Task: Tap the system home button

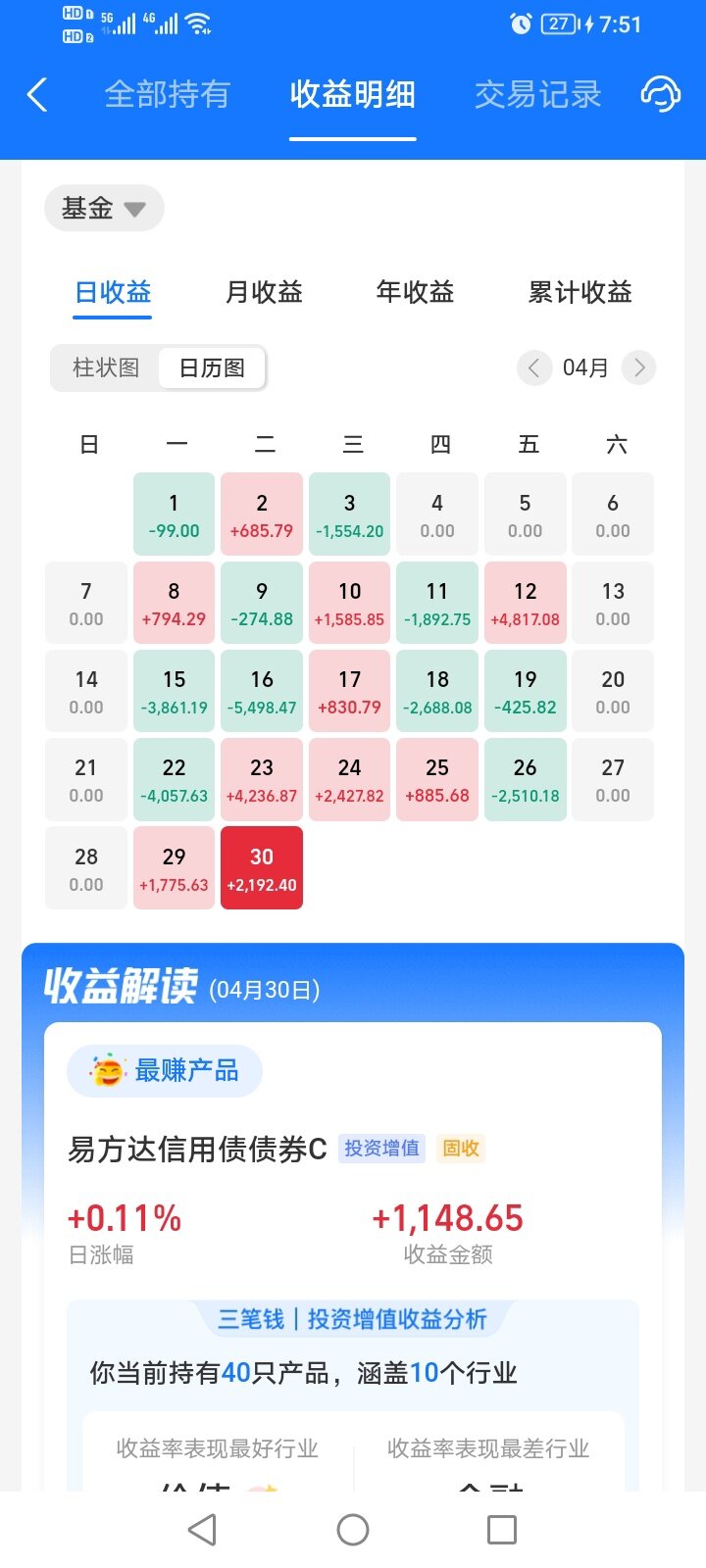Action: pos(353,1529)
